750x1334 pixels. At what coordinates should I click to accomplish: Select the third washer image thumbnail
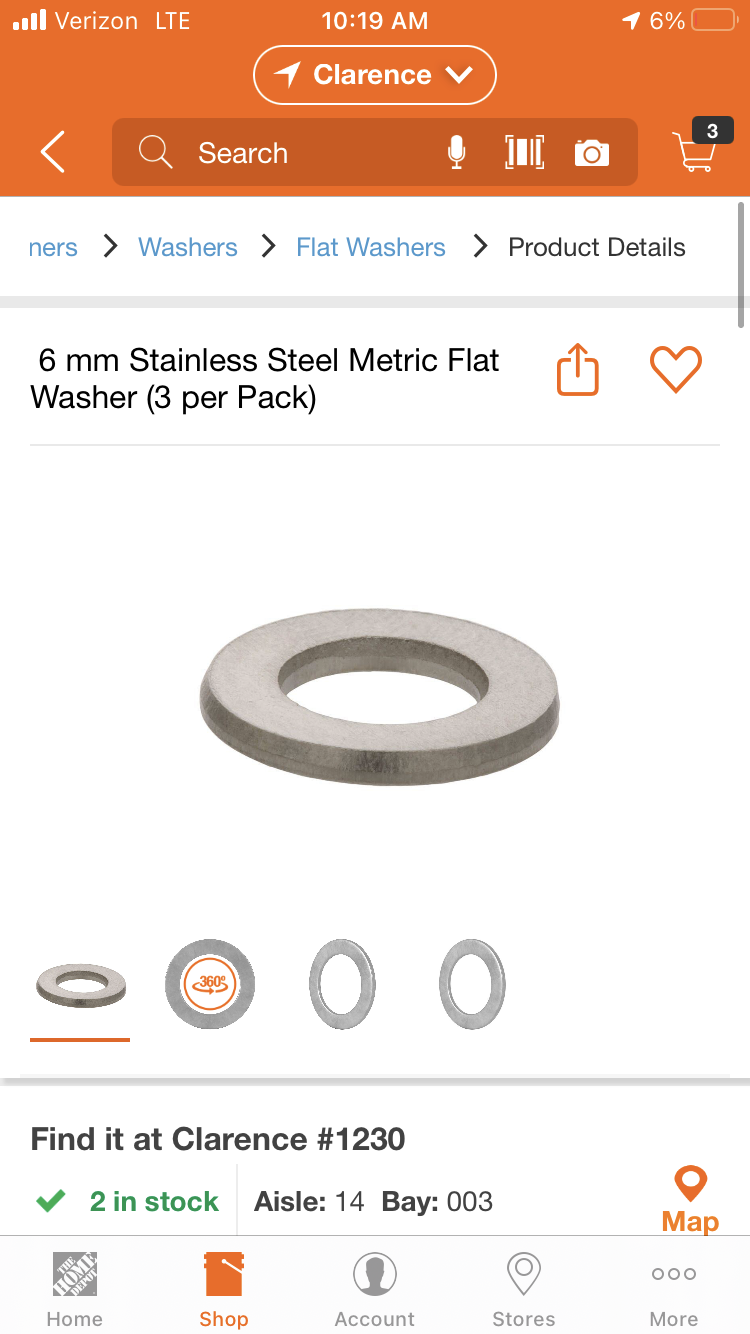(x=342, y=984)
